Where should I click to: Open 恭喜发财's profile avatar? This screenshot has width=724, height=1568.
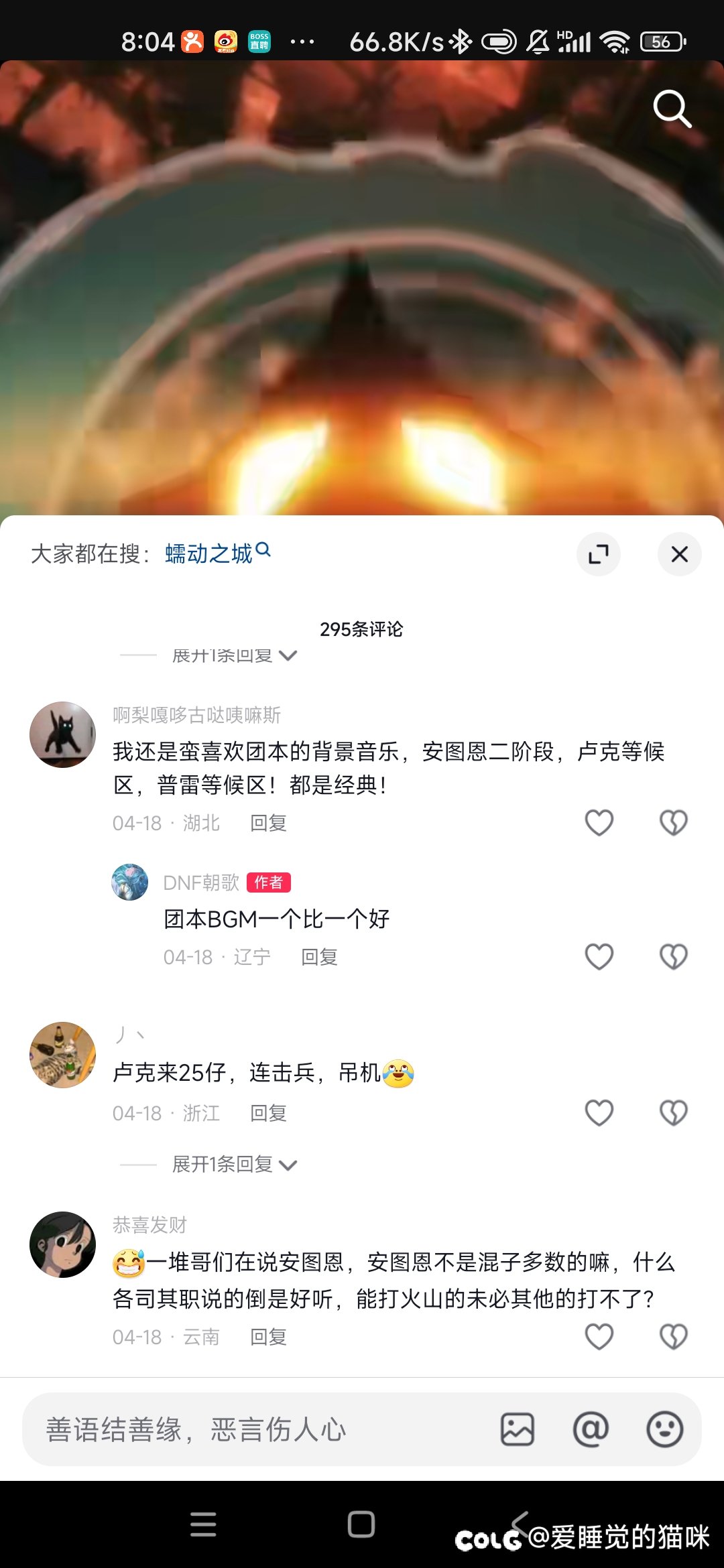coord(62,1244)
